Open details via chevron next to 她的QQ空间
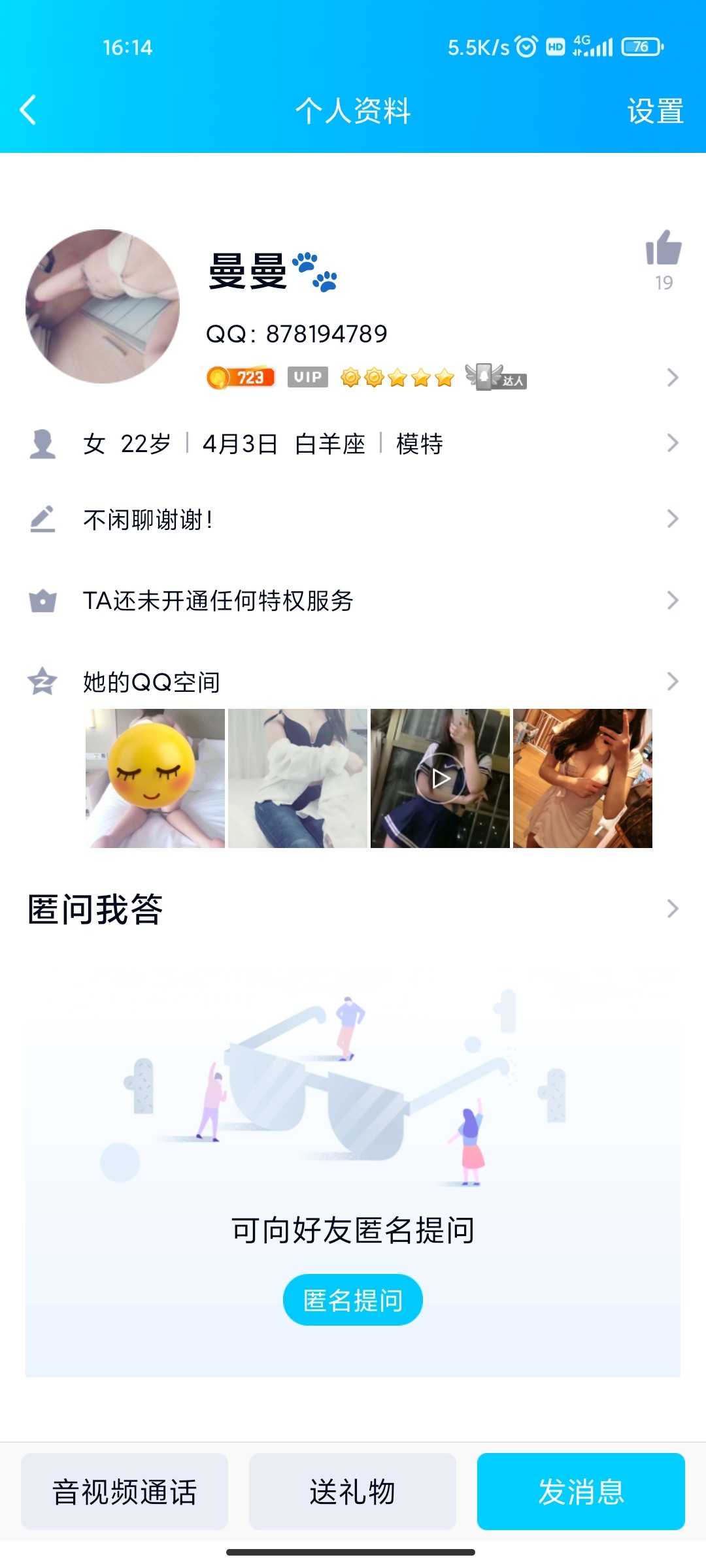This screenshot has height=1568, width=706. point(673,681)
